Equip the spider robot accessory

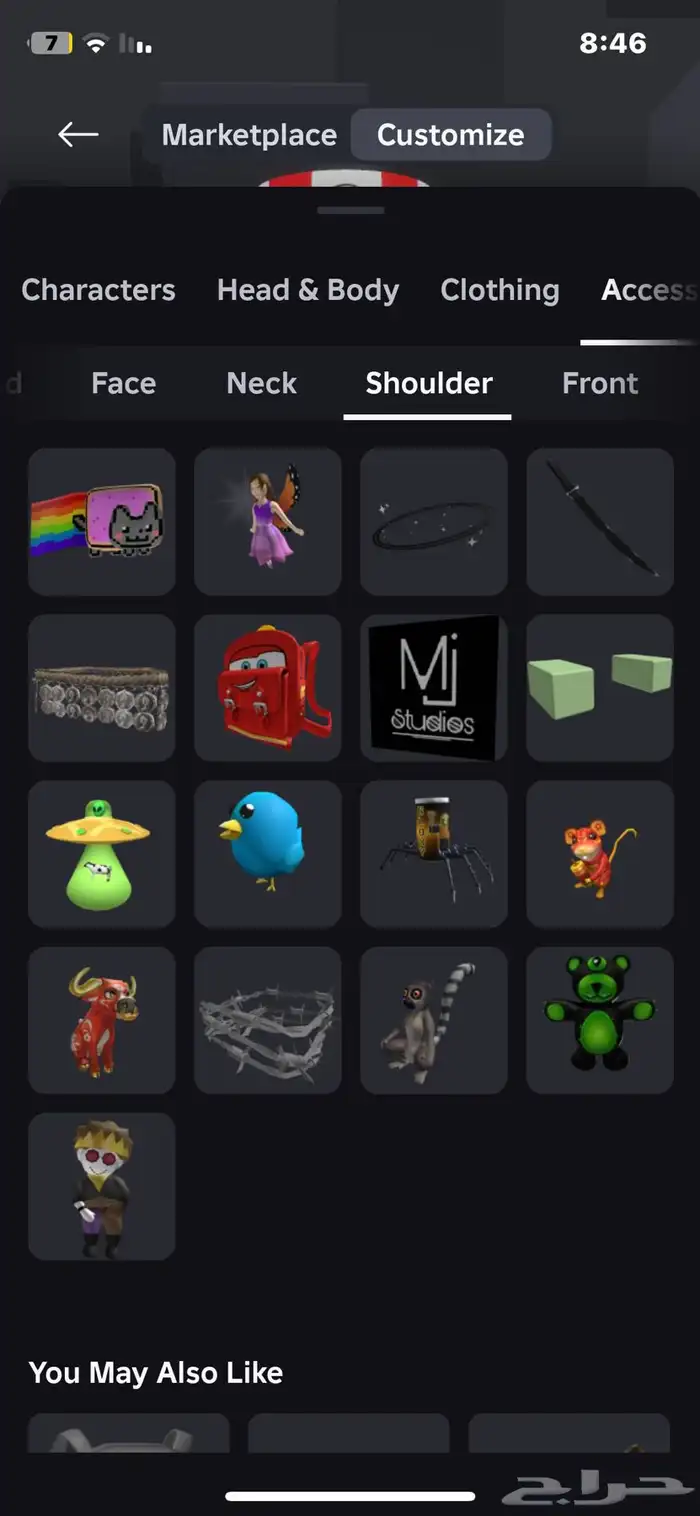(434, 854)
